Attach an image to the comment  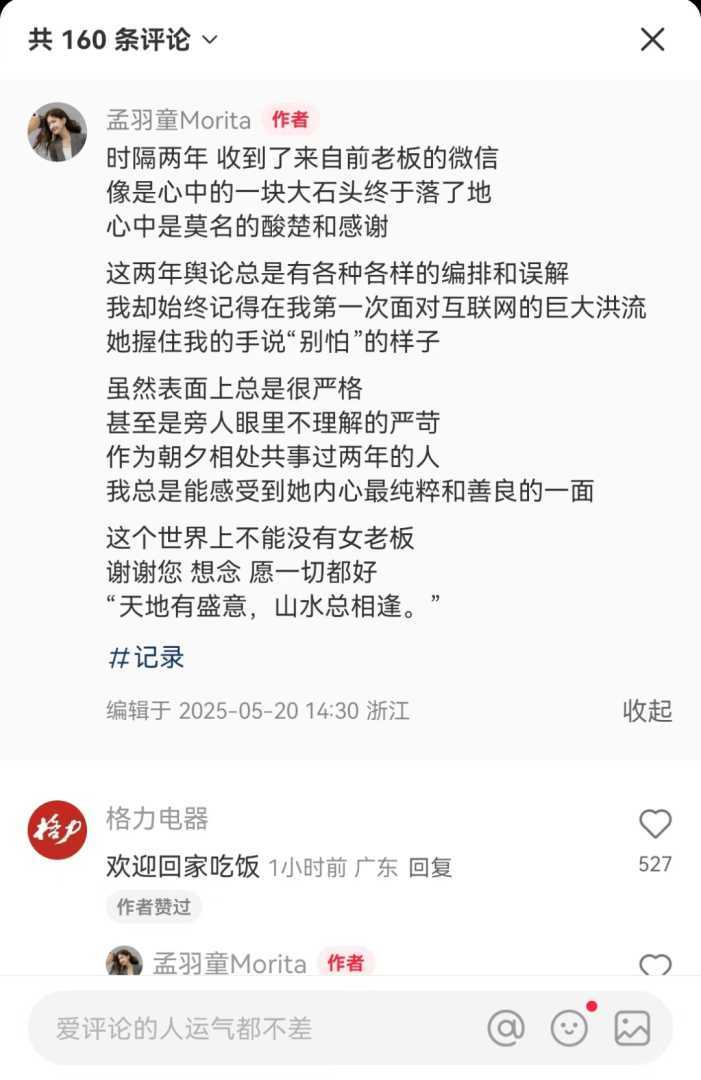(632, 1028)
